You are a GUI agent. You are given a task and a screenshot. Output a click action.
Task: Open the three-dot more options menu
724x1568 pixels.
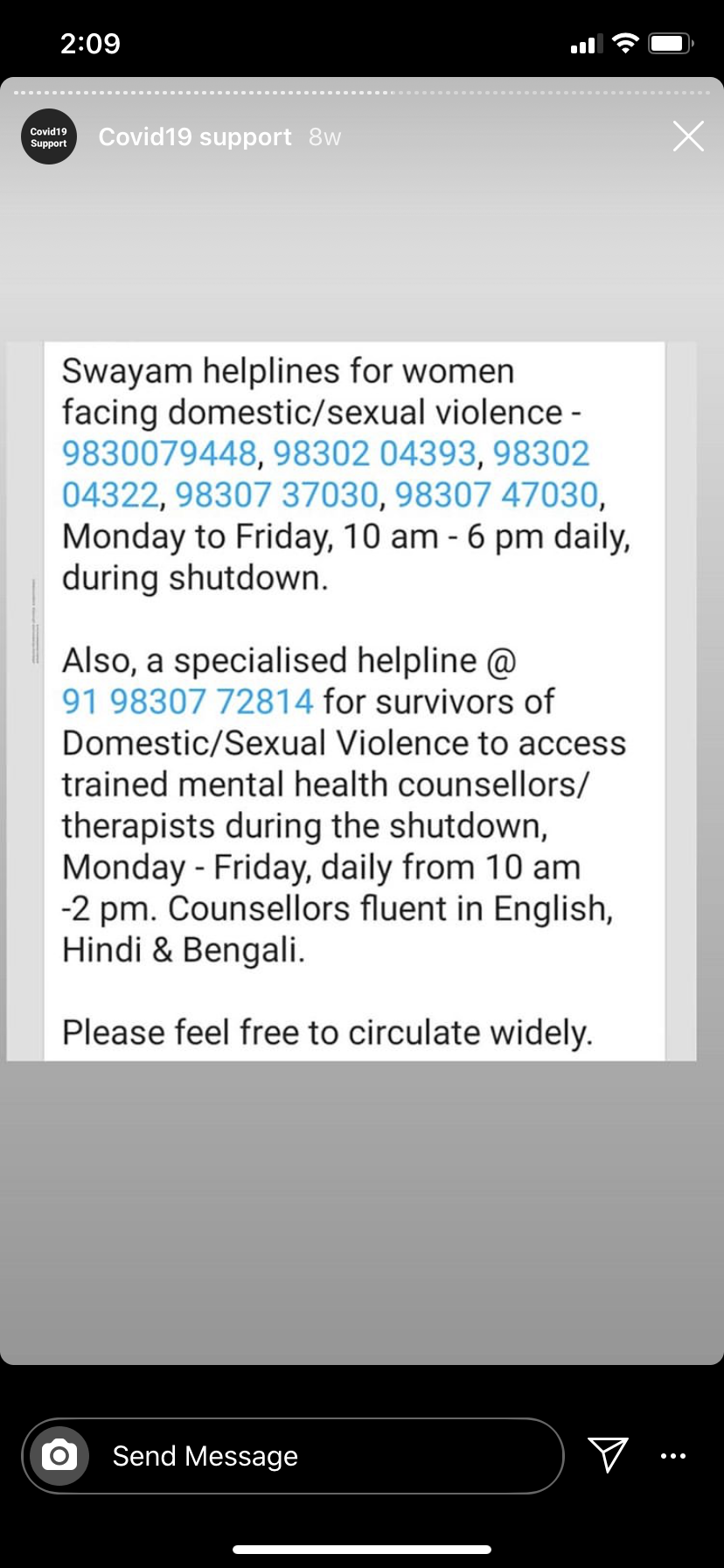coord(672,1456)
